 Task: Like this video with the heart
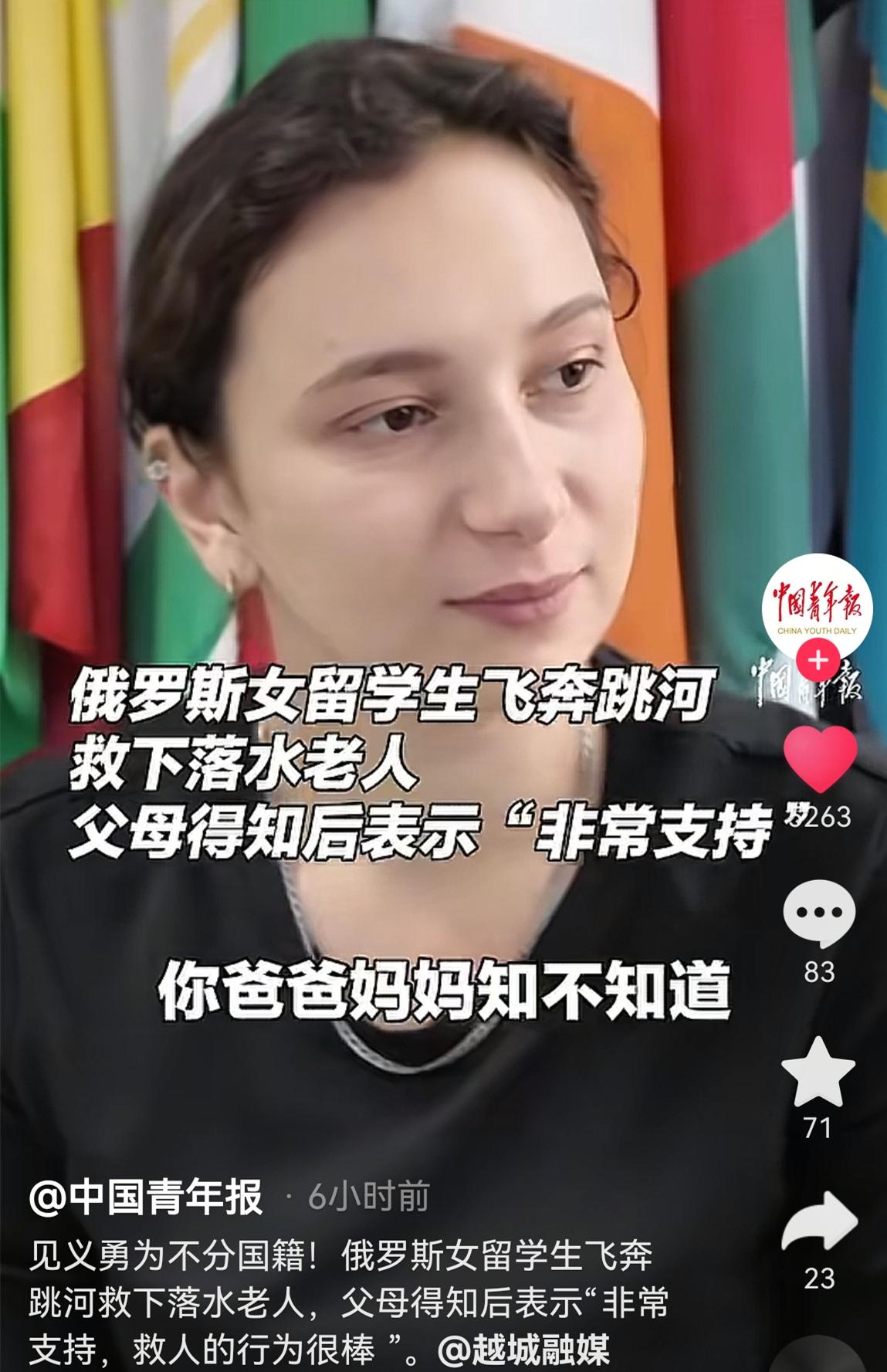coord(819,757)
